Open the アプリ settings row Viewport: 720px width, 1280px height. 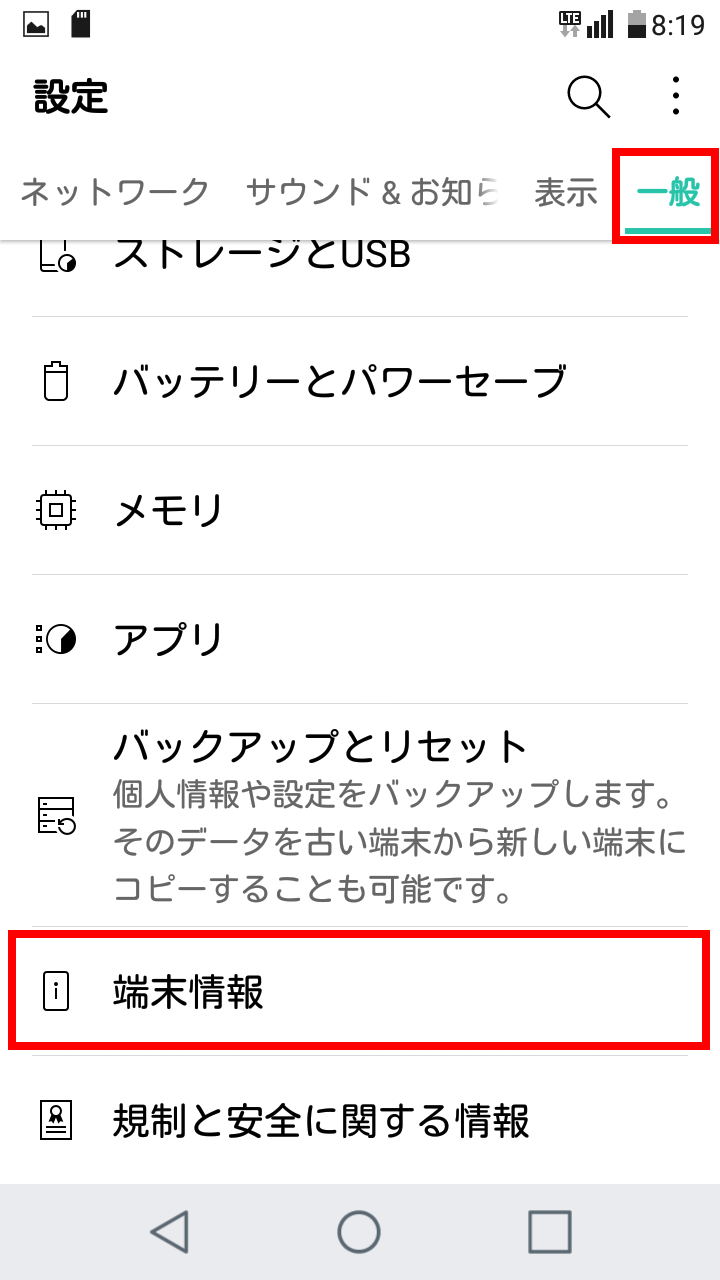click(360, 639)
